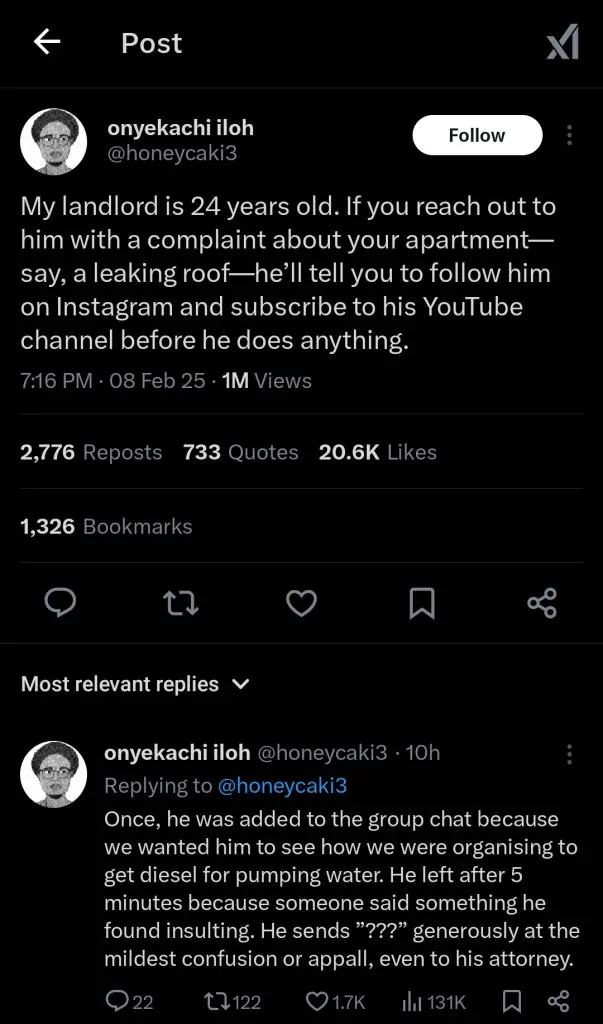Open the overflow menu on the reply
603x1024 pixels.
569,753
